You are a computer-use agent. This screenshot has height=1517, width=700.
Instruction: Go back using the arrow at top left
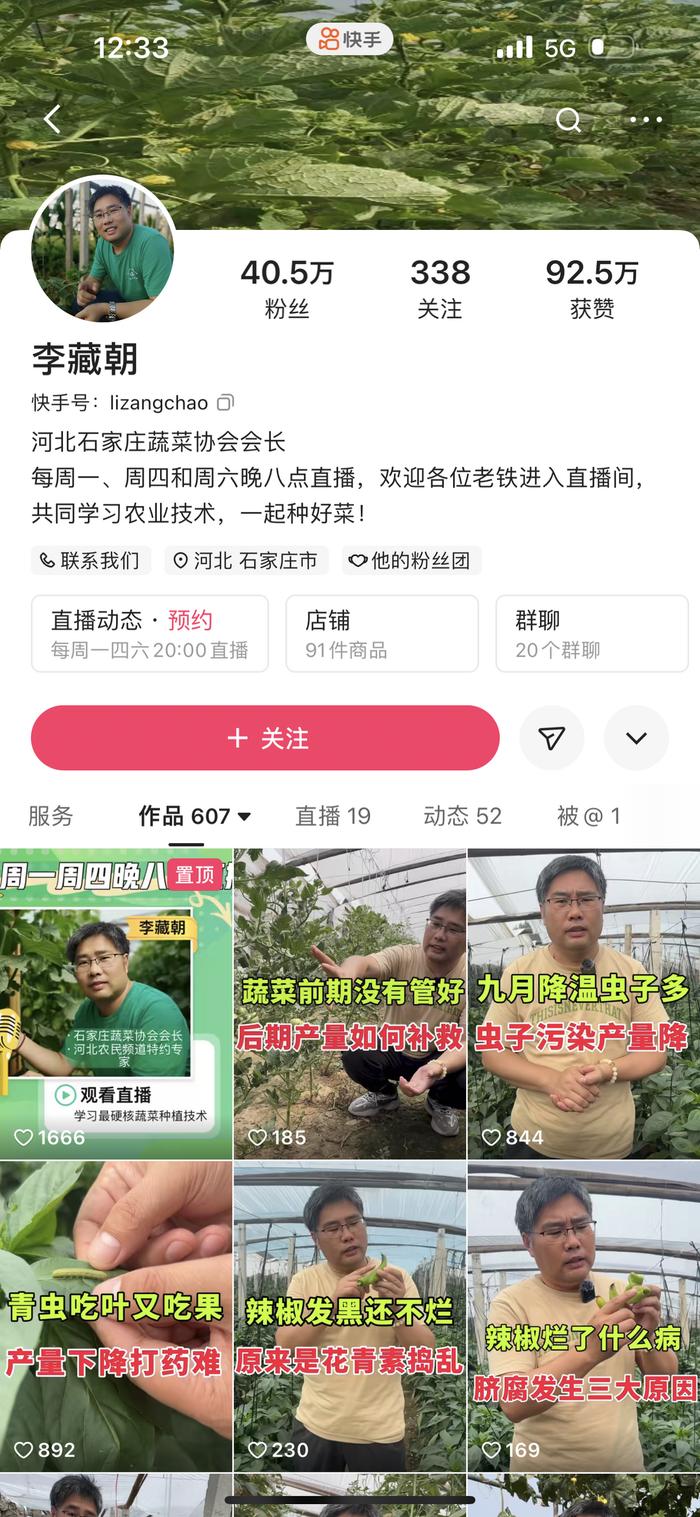pos(52,120)
